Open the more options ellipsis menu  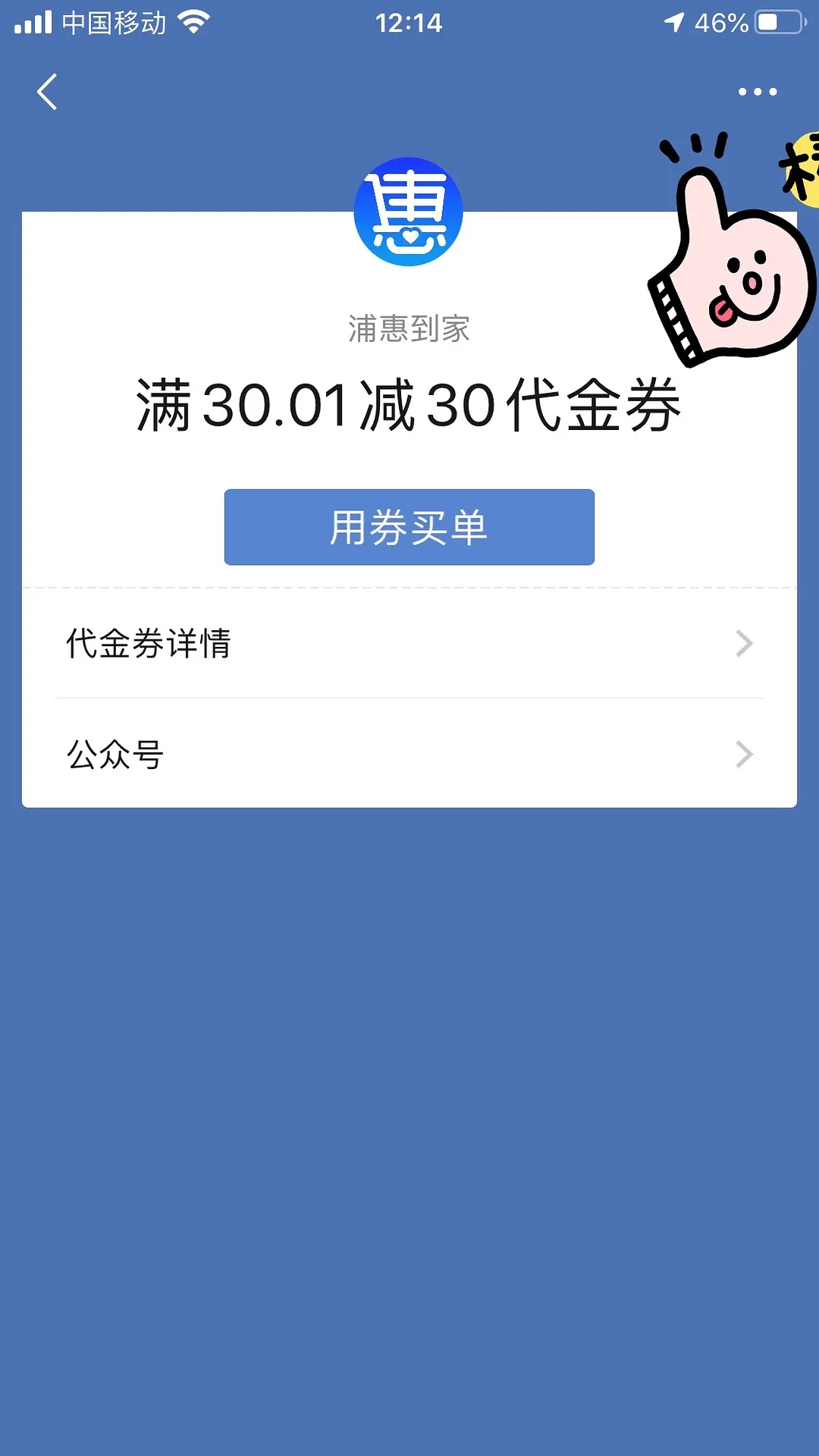[x=758, y=91]
